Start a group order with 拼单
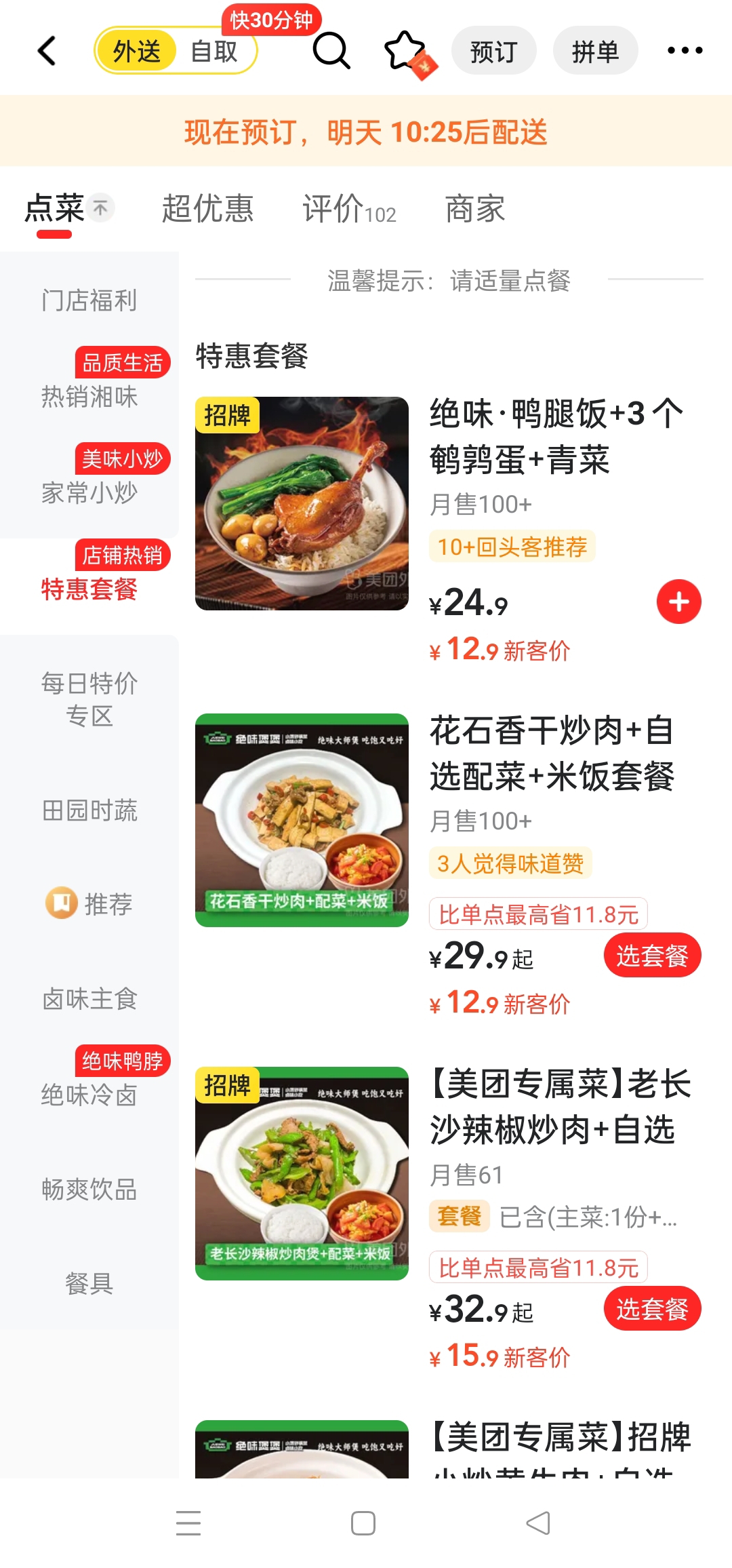Screen dimensions: 732x1568 pyautogui.click(x=596, y=51)
